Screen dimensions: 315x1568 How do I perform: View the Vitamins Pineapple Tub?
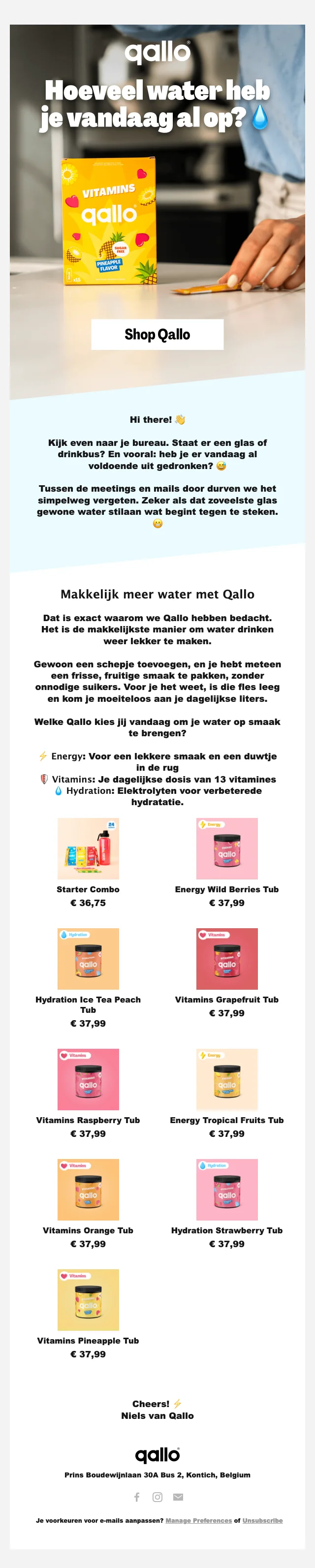[88, 1299]
